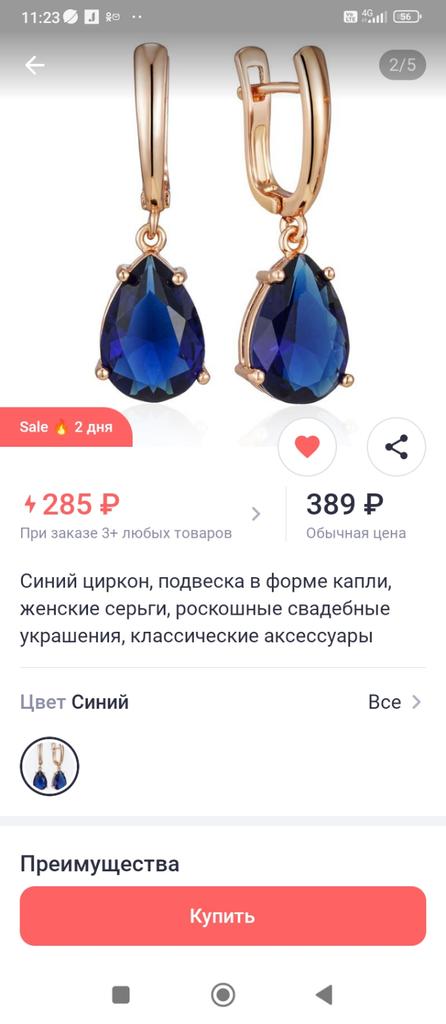The height and width of the screenshot is (1024, 446).
Task: Share this product listing
Action: [396, 447]
